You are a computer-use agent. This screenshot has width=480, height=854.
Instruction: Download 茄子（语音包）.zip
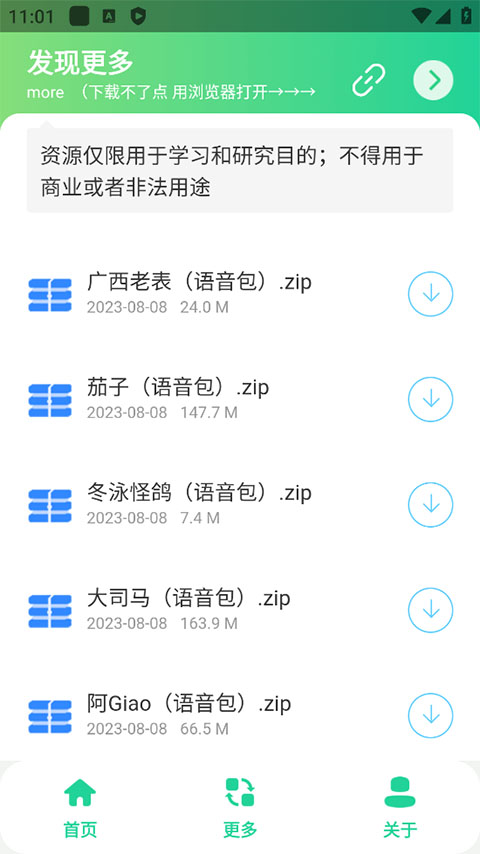pos(430,399)
